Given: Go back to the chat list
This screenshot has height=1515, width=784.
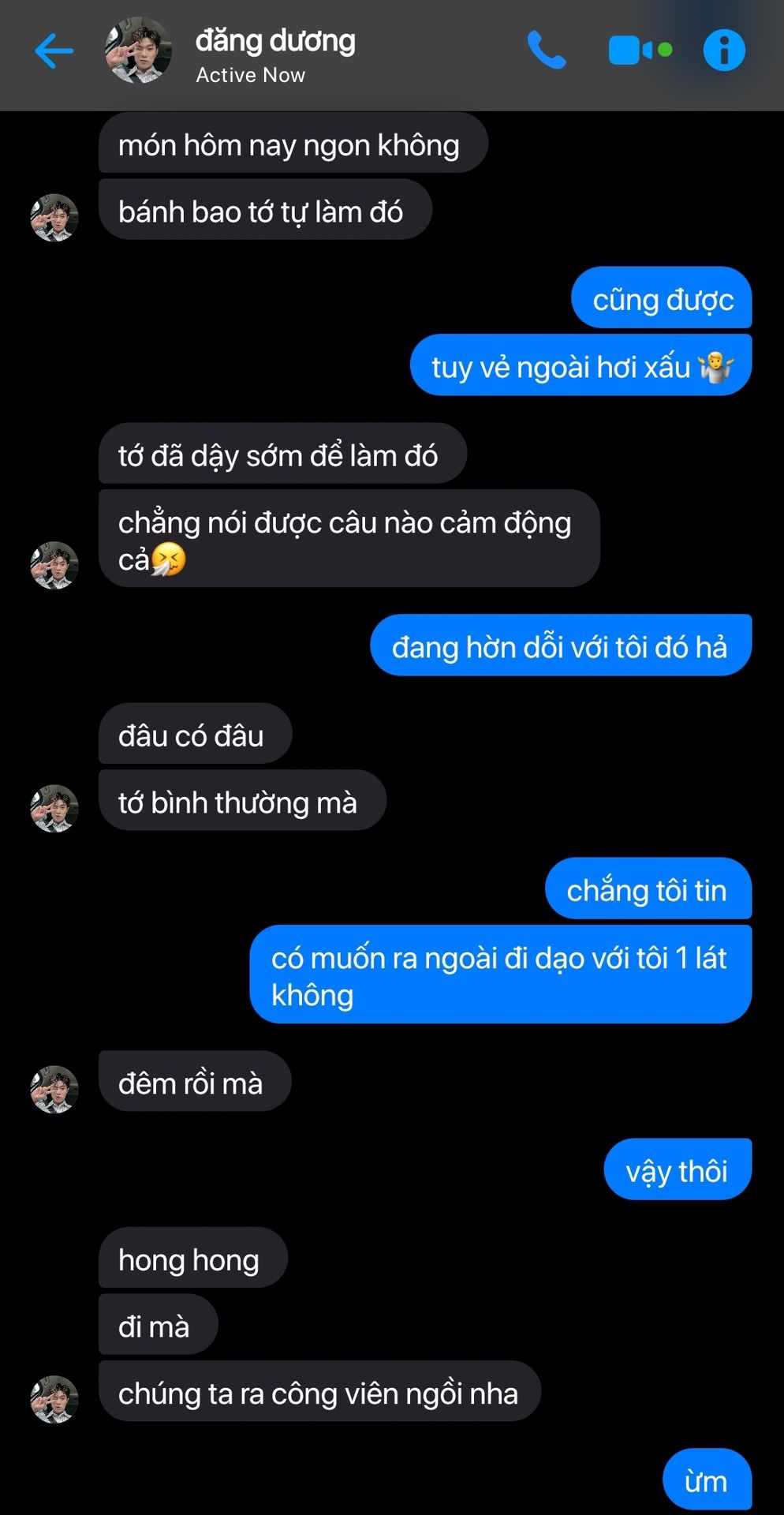Looking at the screenshot, I should [54, 51].
